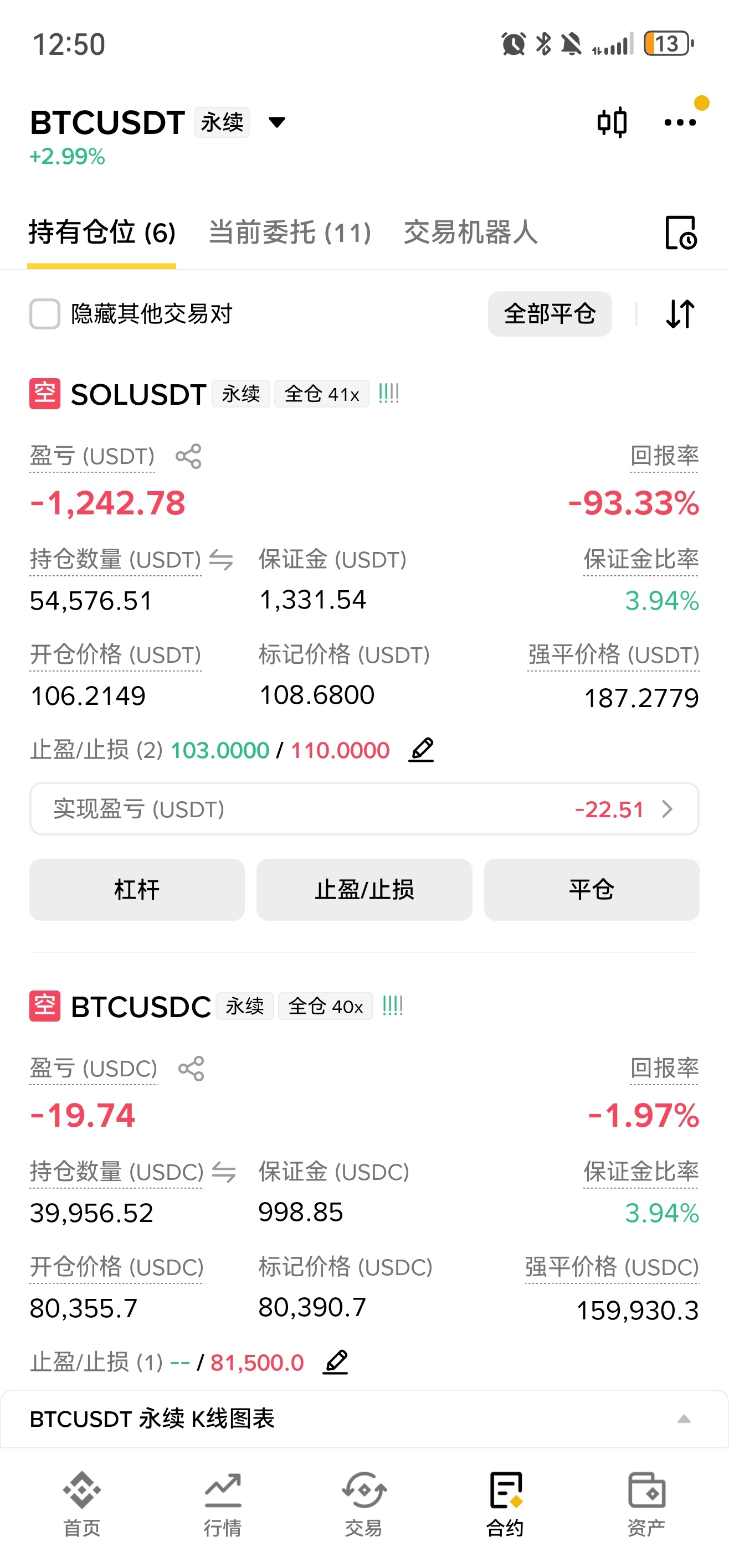729x1568 pixels.
Task: Tap 全部平仓 to close all positions
Action: (550, 314)
